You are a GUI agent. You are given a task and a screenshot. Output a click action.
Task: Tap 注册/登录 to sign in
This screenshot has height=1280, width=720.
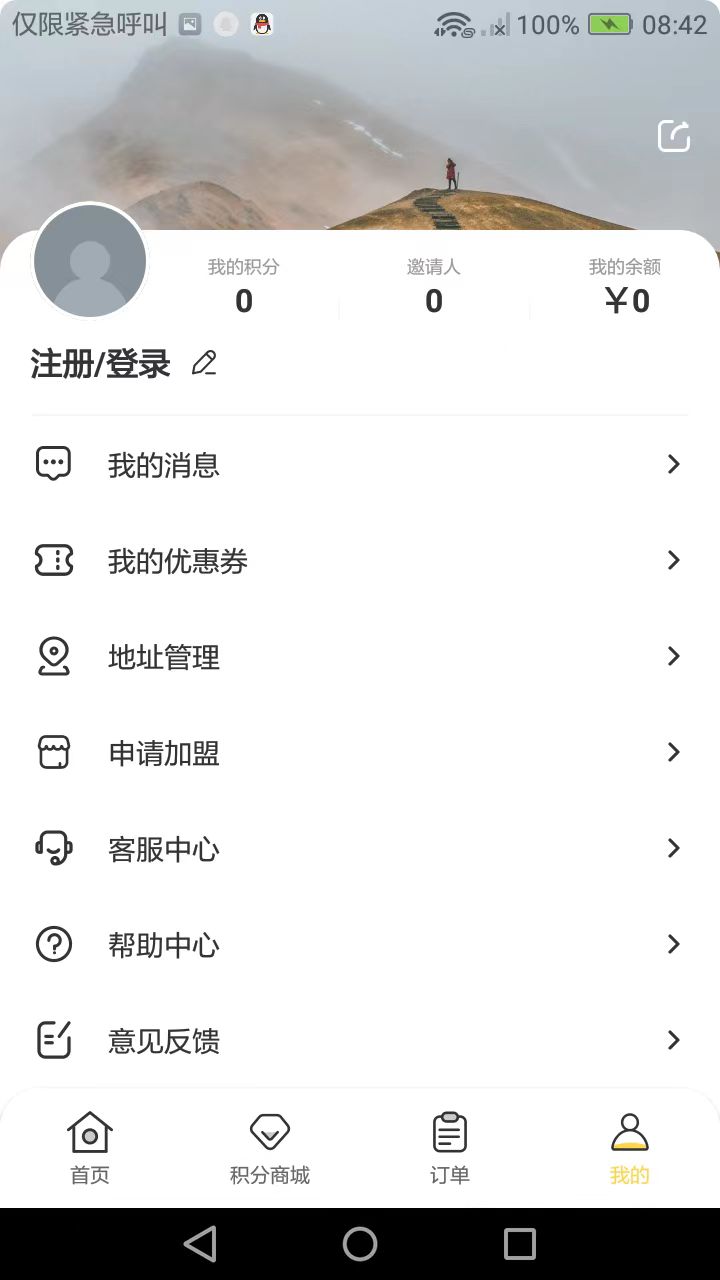(99, 362)
